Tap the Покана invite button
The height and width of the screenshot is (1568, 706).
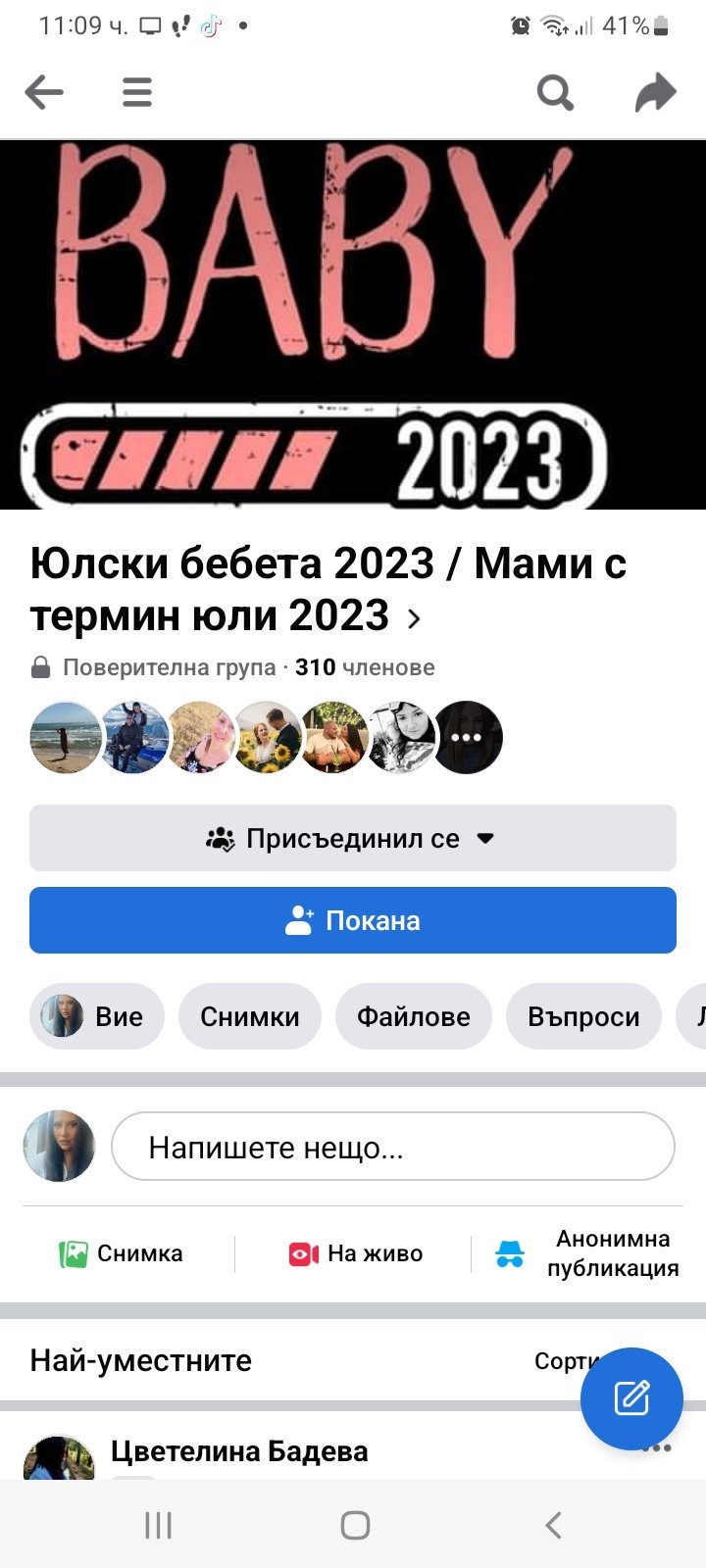[353, 920]
